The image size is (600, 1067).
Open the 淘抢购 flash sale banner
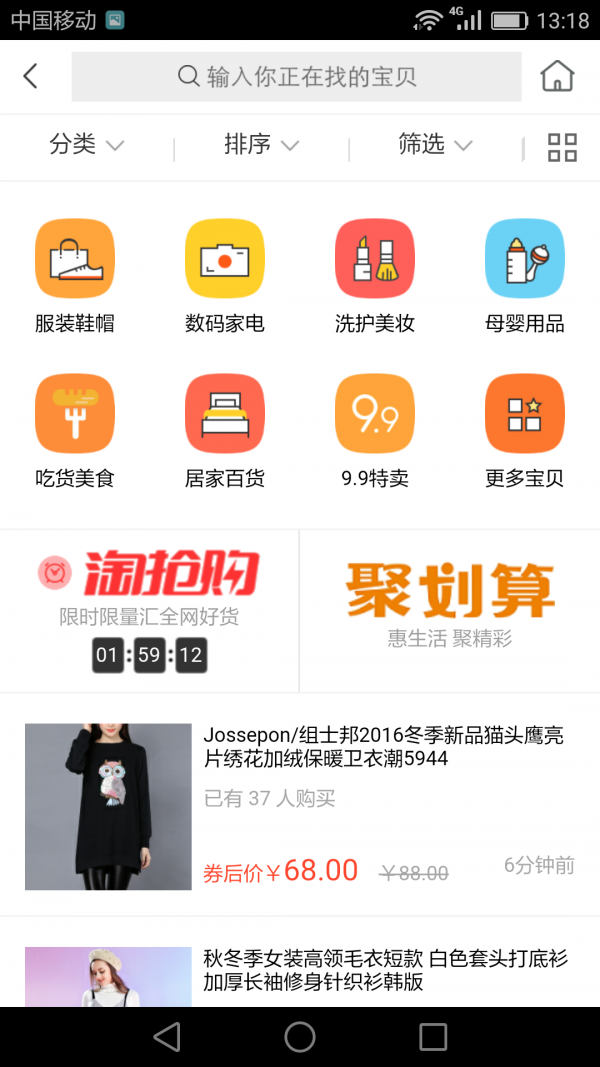pos(149,611)
